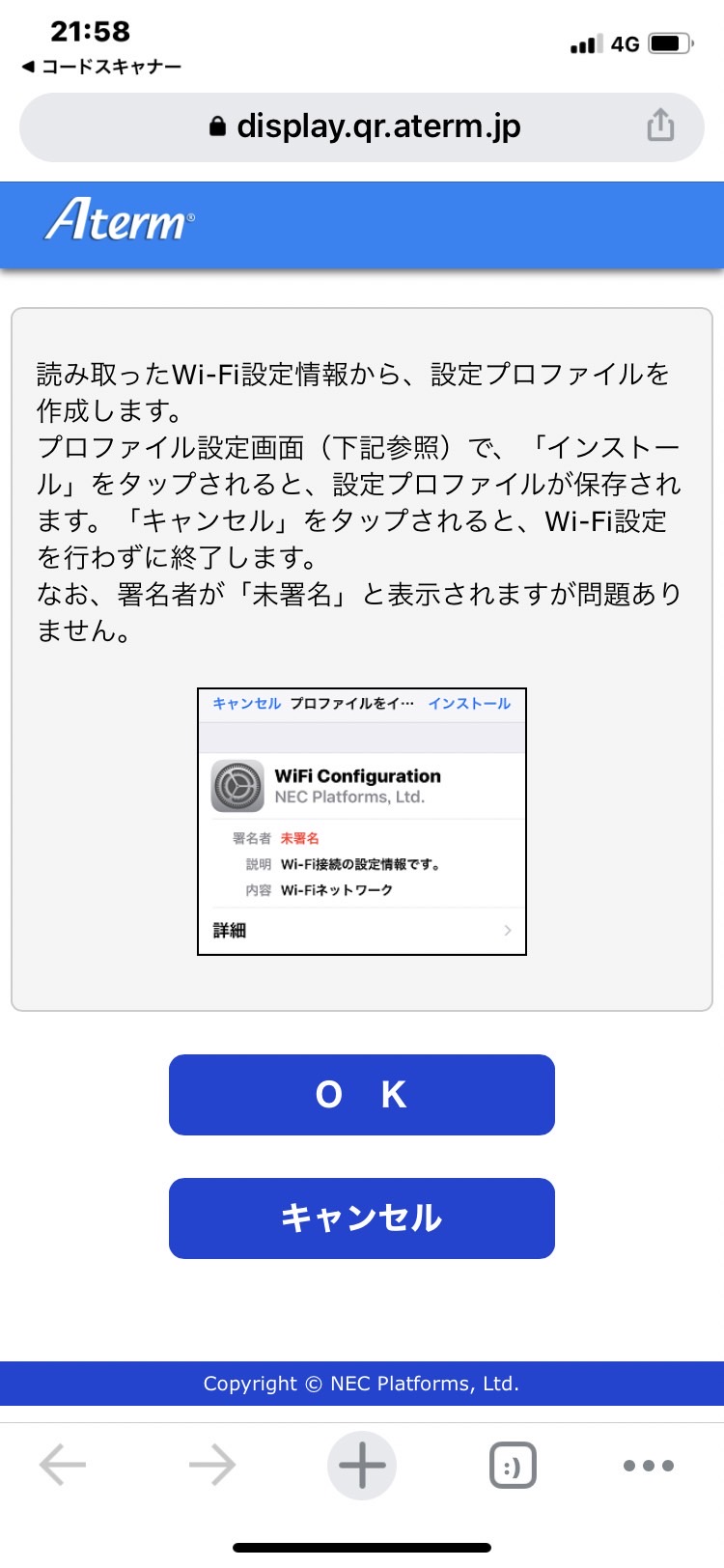
Task: Tap the blue キャンセル button
Action: coord(361,1218)
